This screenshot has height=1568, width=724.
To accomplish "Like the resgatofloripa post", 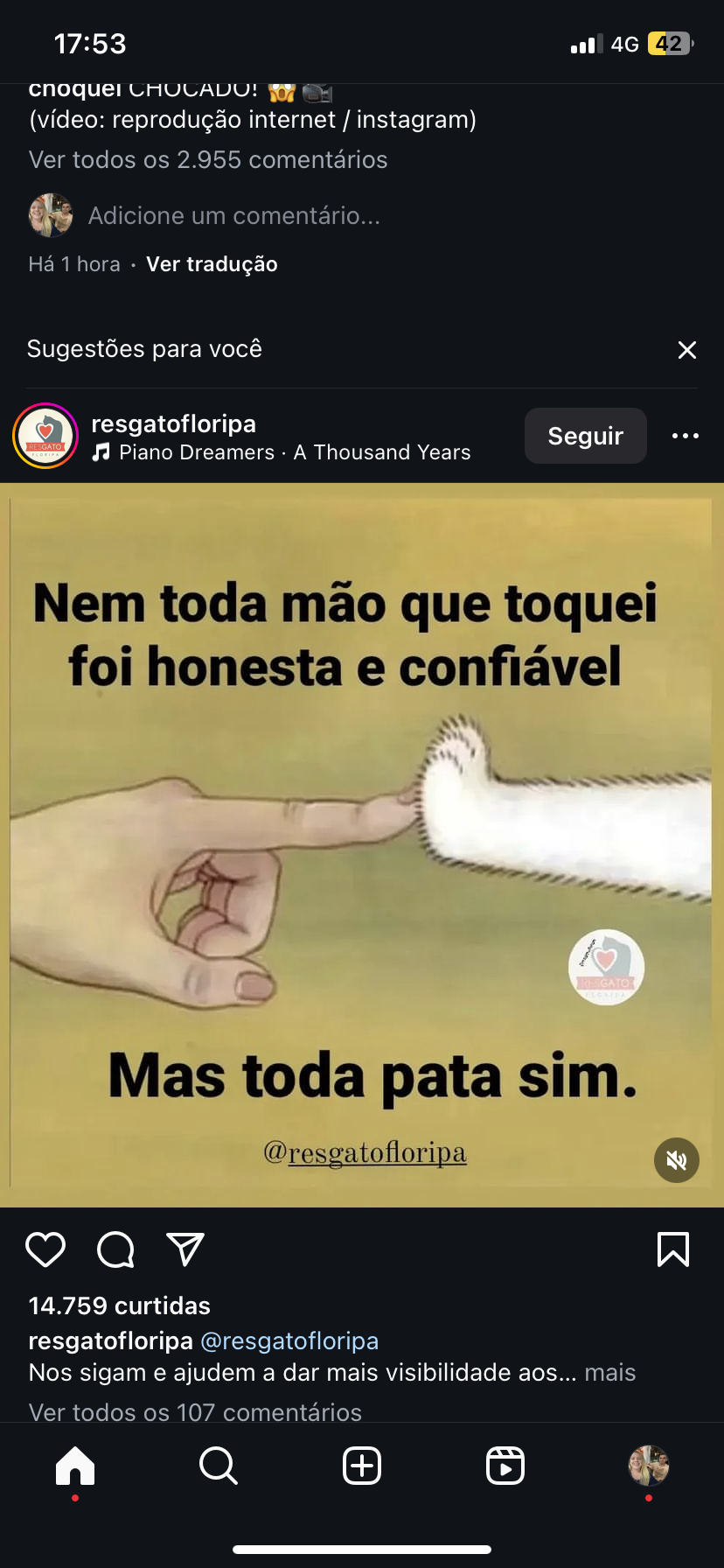I will pyautogui.click(x=45, y=1249).
